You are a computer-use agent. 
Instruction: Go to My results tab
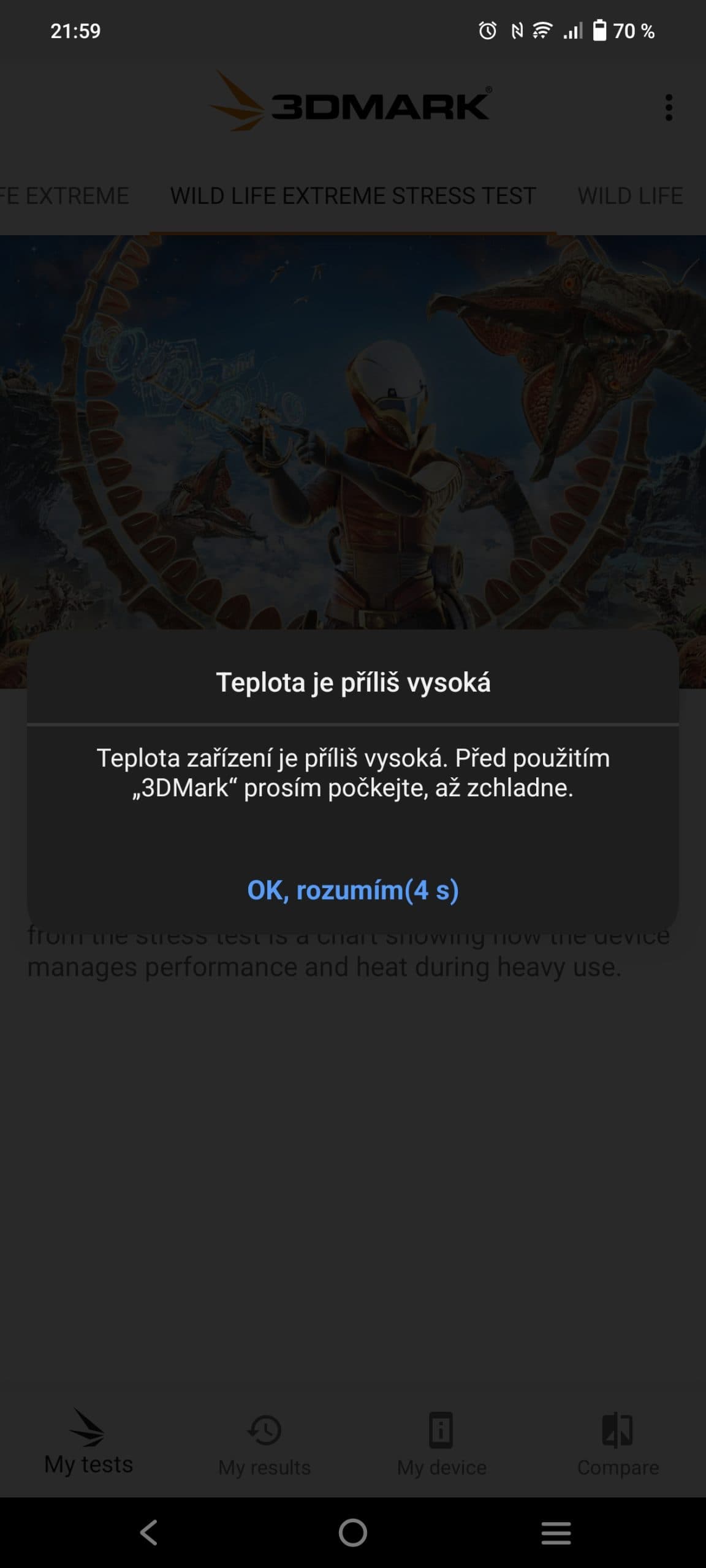click(264, 1444)
